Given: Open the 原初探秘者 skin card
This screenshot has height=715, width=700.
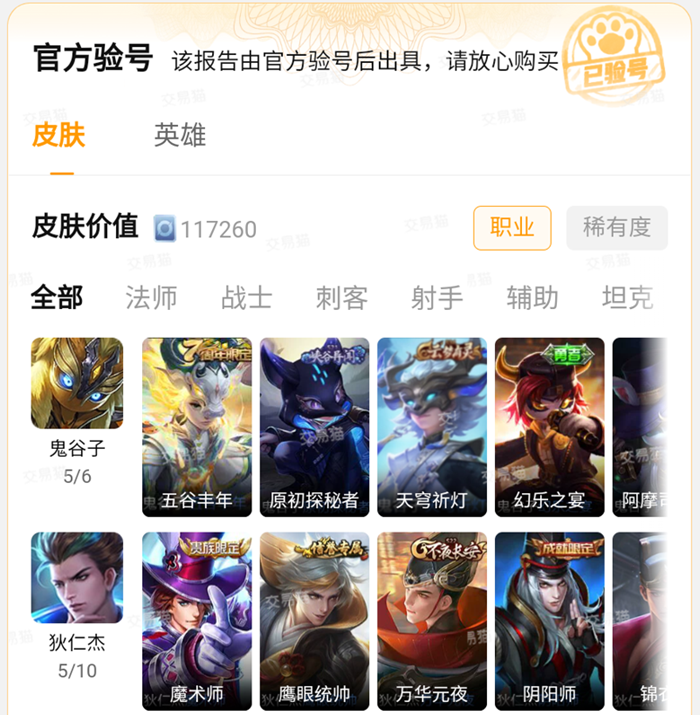Looking at the screenshot, I should 314,427.
